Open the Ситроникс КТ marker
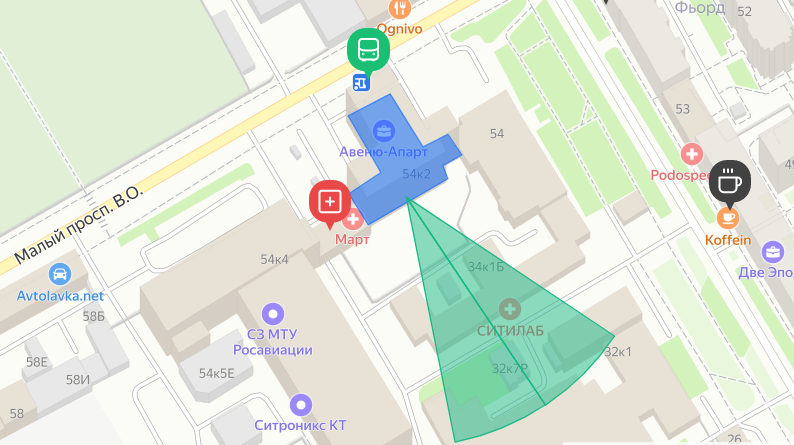The width and height of the screenshot is (794, 445). [301, 405]
